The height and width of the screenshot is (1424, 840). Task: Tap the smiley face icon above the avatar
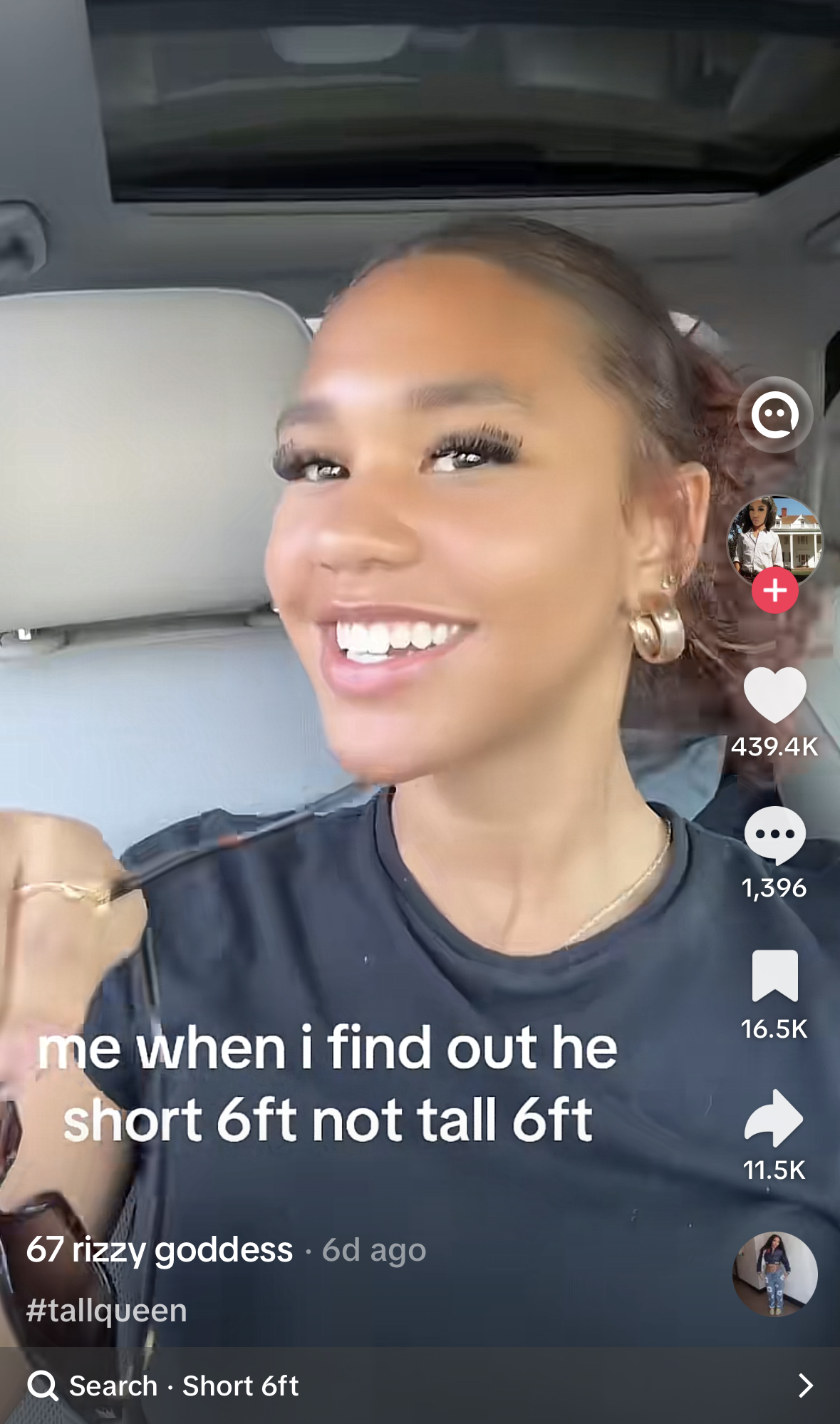775,415
